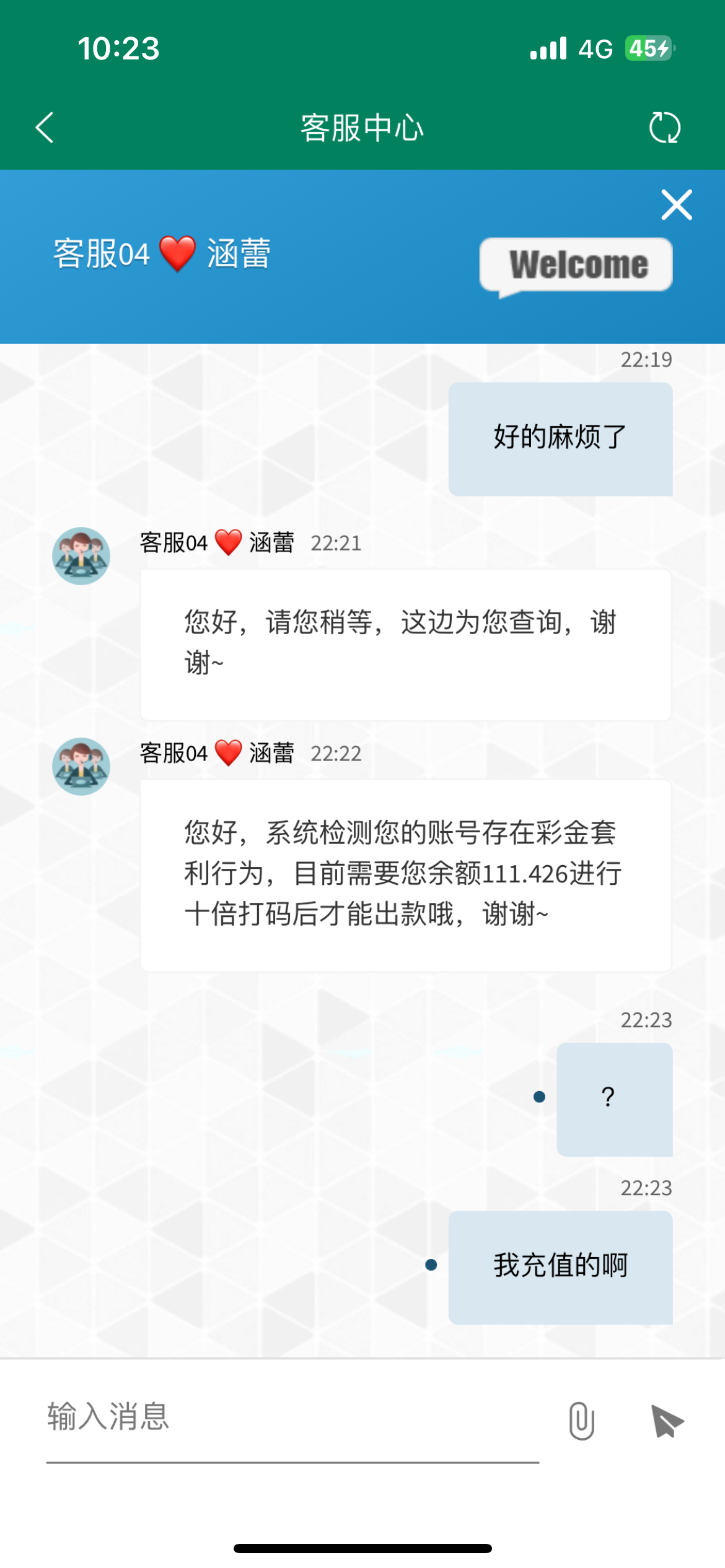Send the message with the arrow icon
725x1568 pixels.
click(667, 1421)
